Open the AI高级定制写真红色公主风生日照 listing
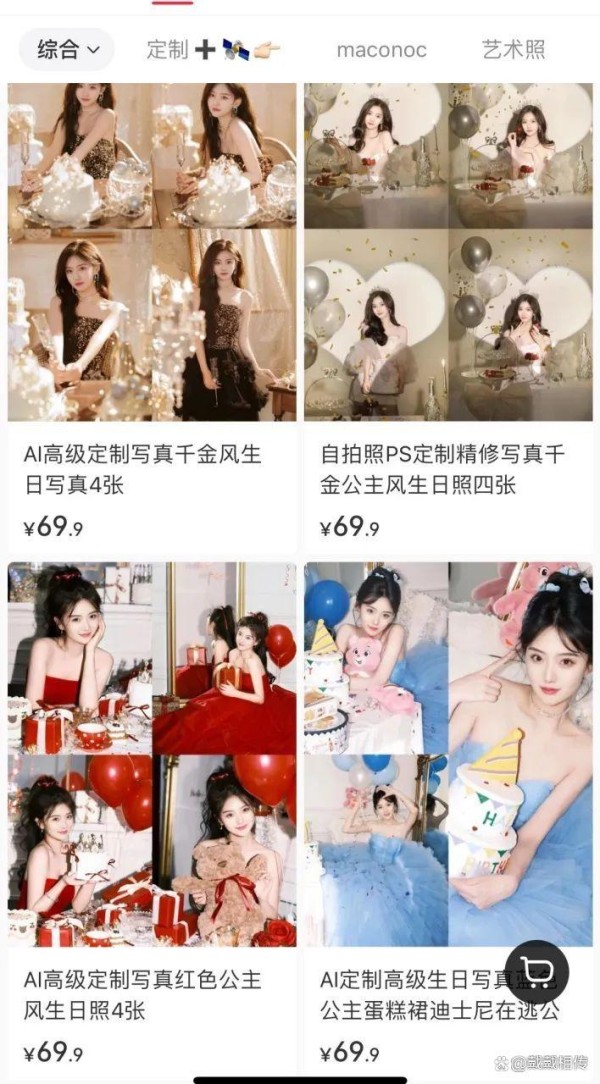This screenshot has height=1084, width=600. pyautogui.click(x=152, y=756)
